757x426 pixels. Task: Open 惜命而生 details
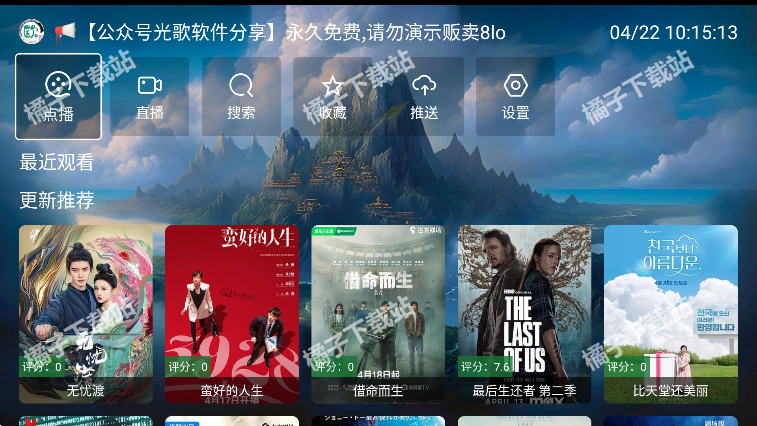[x=378, y=313]
